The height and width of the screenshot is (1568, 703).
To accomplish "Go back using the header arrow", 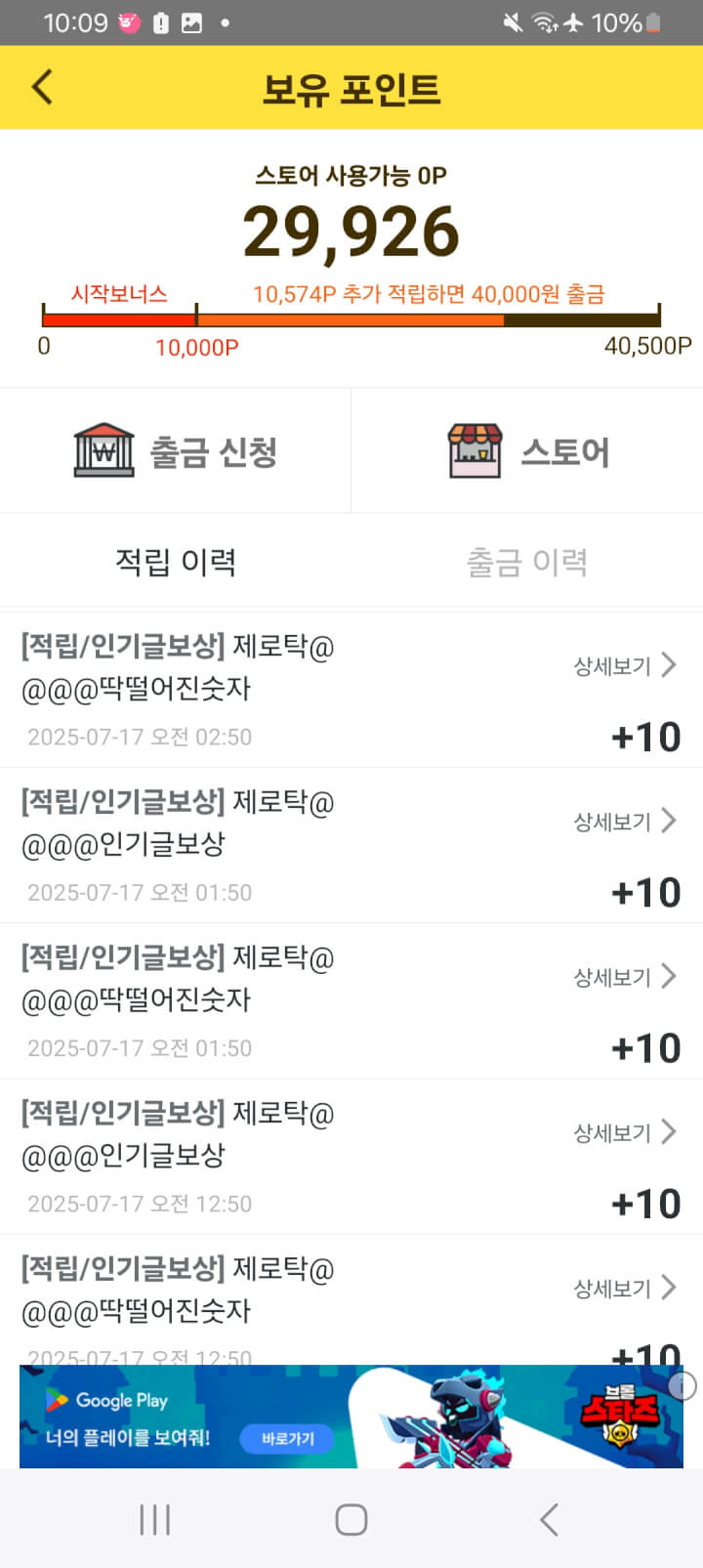I will [42, 87].
